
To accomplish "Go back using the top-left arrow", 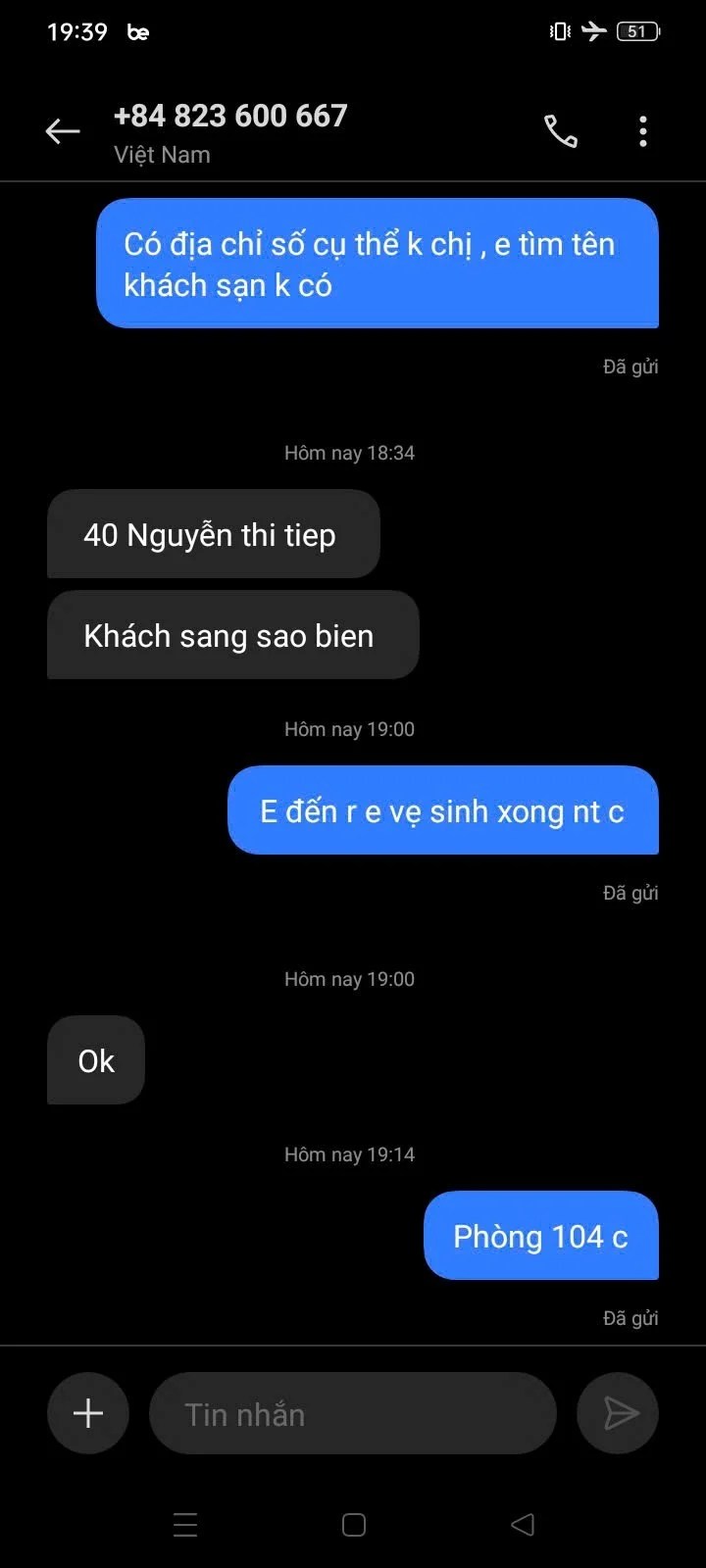I will tap(63, 131).
